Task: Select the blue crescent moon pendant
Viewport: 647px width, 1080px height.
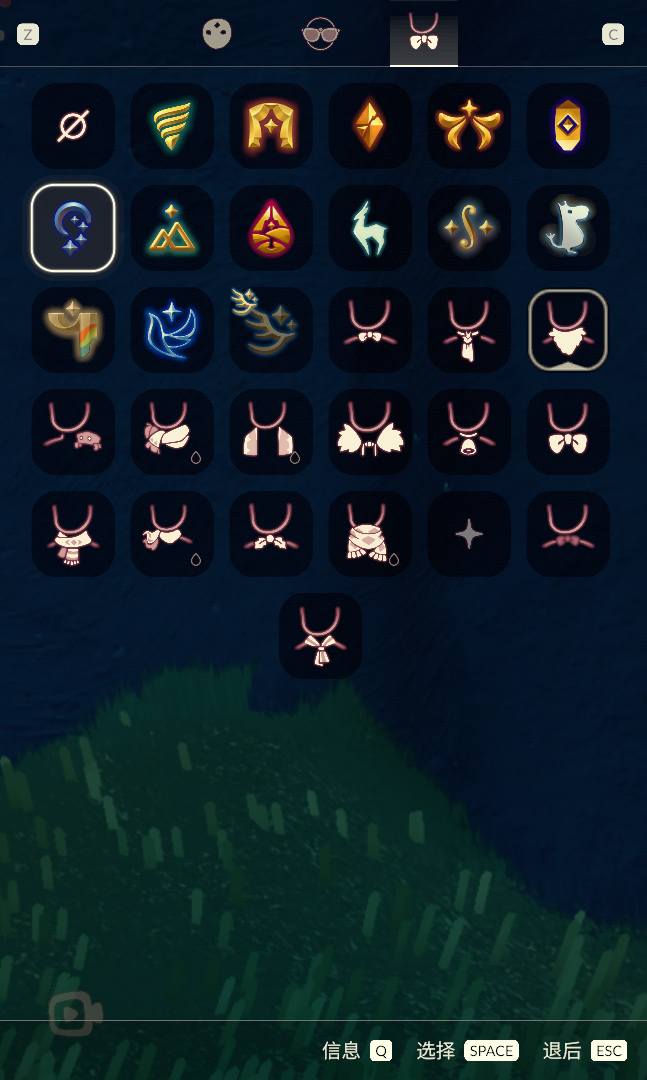Action: click(73, 228)
